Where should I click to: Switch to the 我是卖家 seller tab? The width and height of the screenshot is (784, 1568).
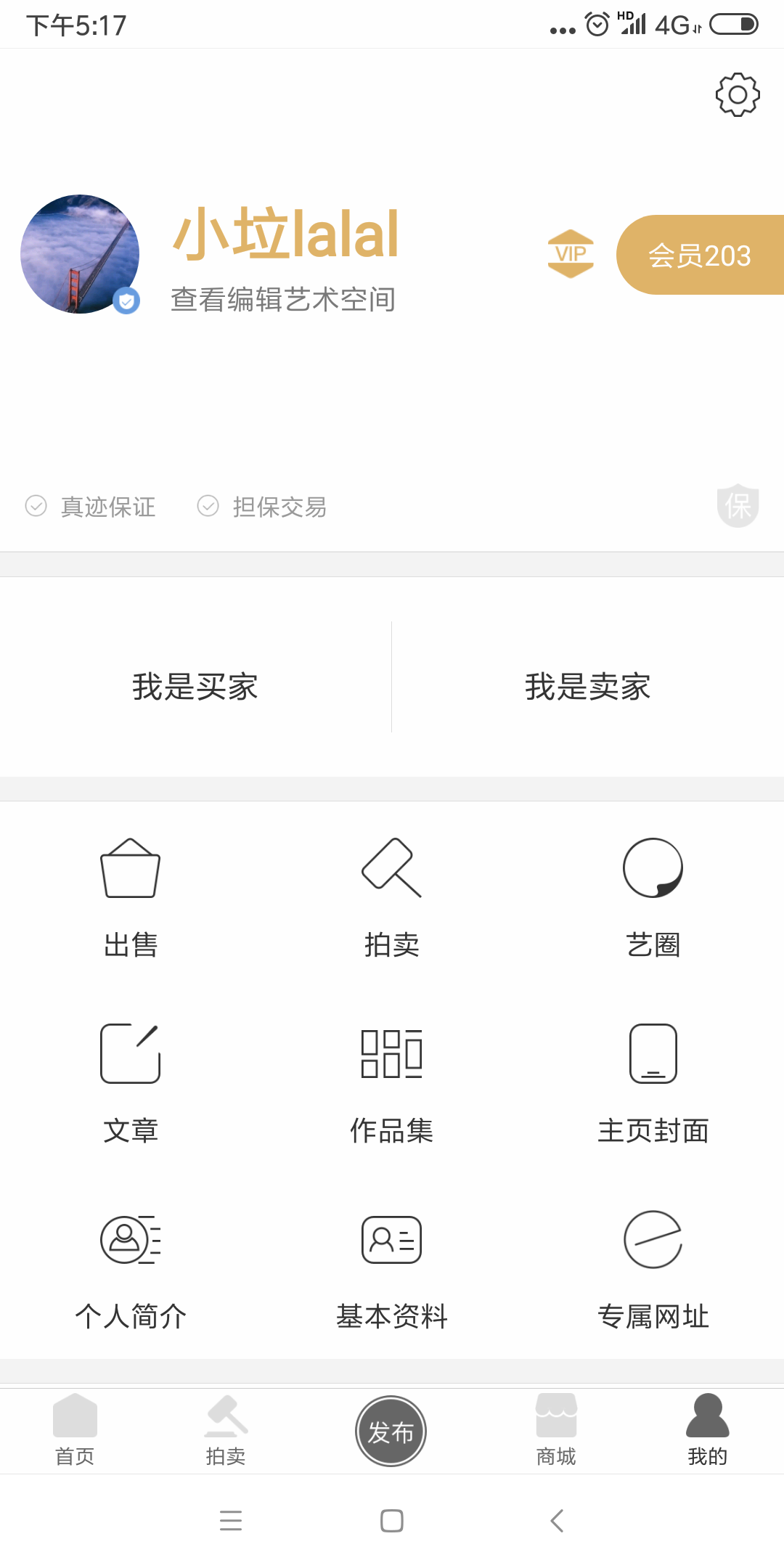587,685
